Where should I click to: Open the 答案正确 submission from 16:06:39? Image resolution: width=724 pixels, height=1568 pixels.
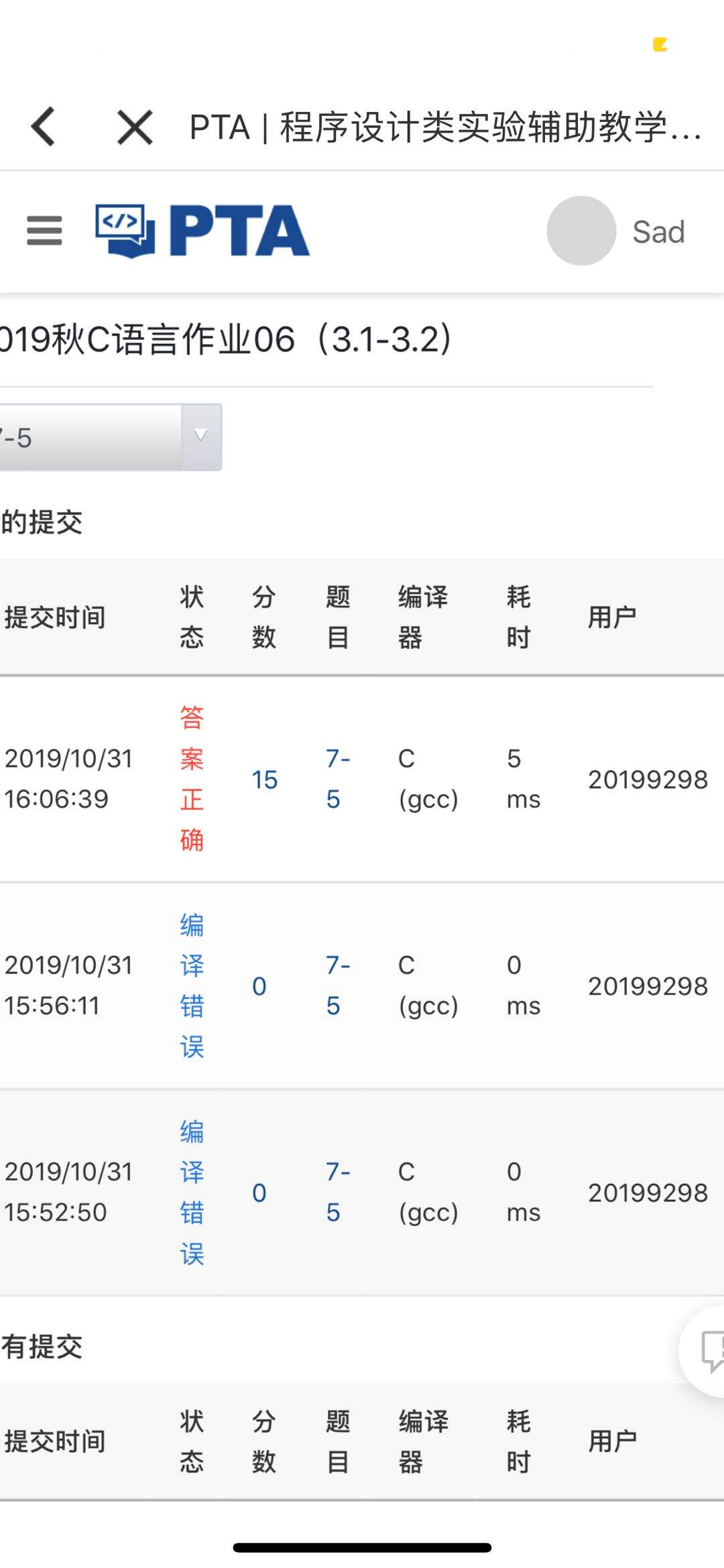point(192,778)
